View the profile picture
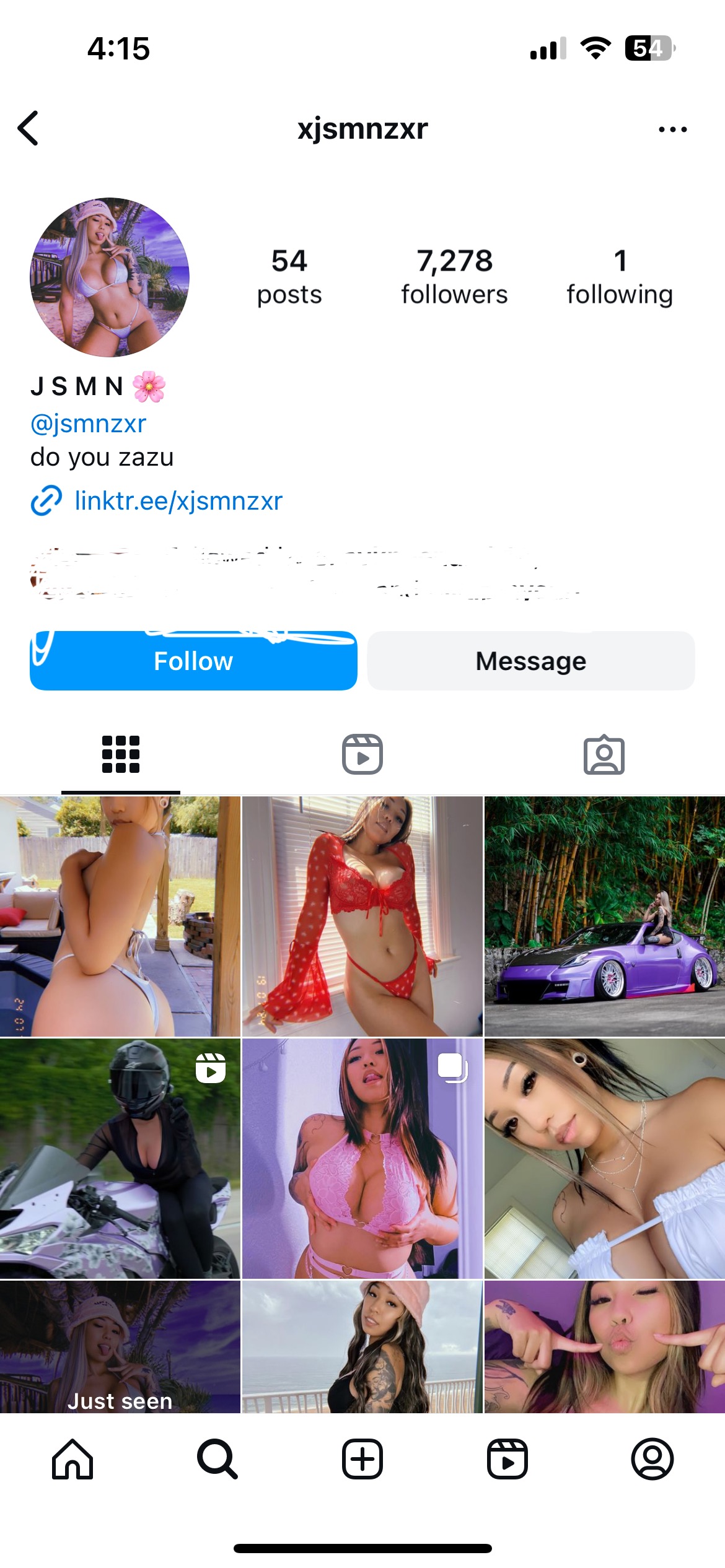The image size is (725, 1568). click(x=110, y=277)
